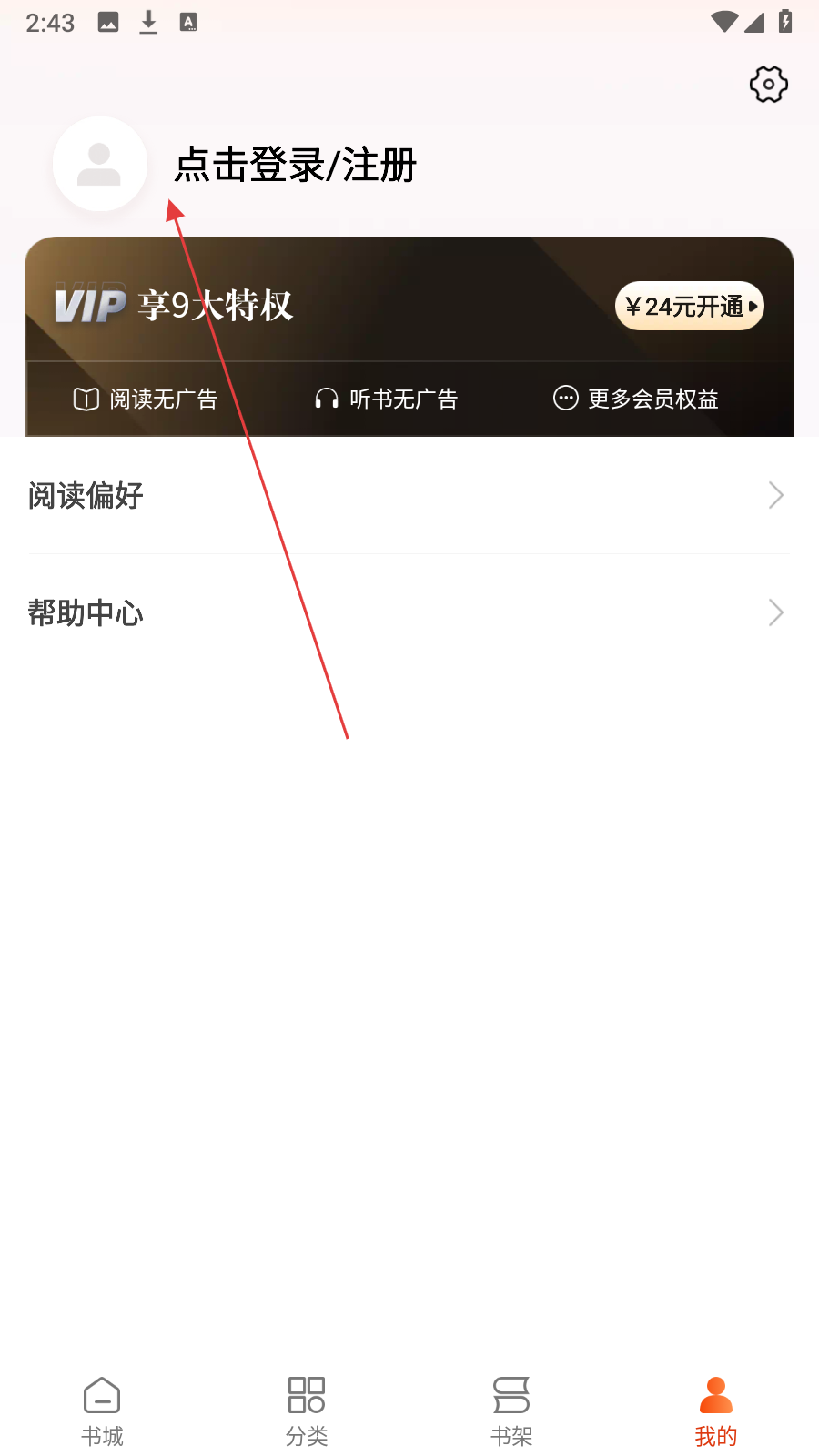Open the settings gear icon
Screen dimensions: 819x1456
(x=768, y=85)
